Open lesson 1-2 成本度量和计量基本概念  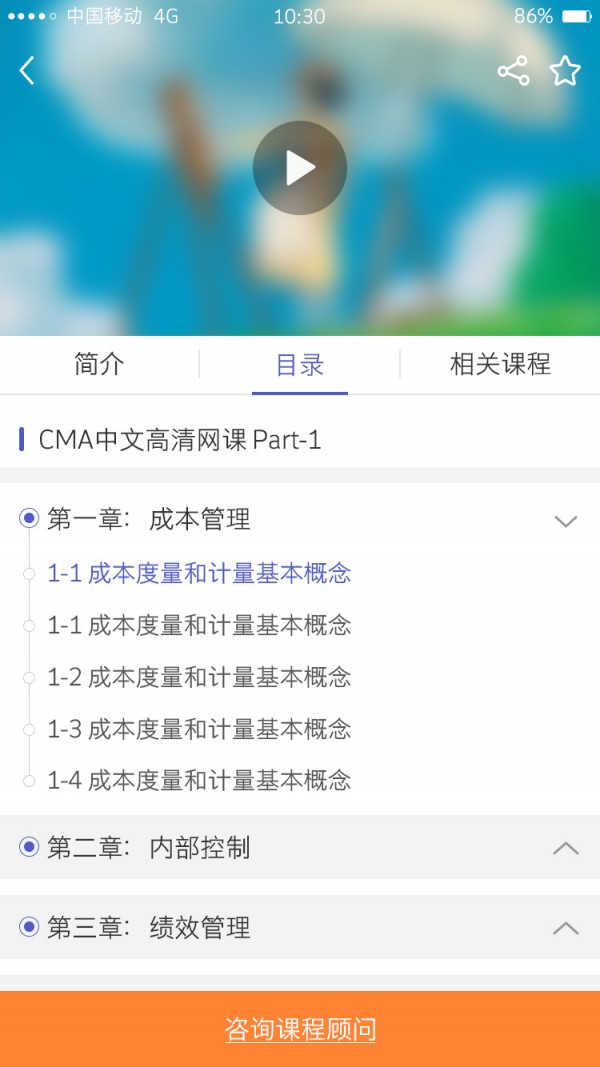(x=199, y=677)
